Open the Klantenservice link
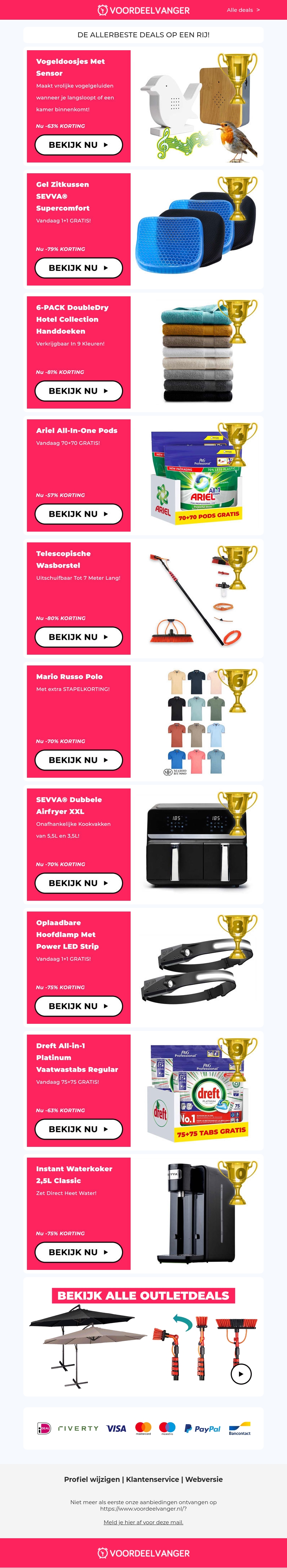Image resolution: width=287 pixels, height=1568 pixels. (152, 1479)
